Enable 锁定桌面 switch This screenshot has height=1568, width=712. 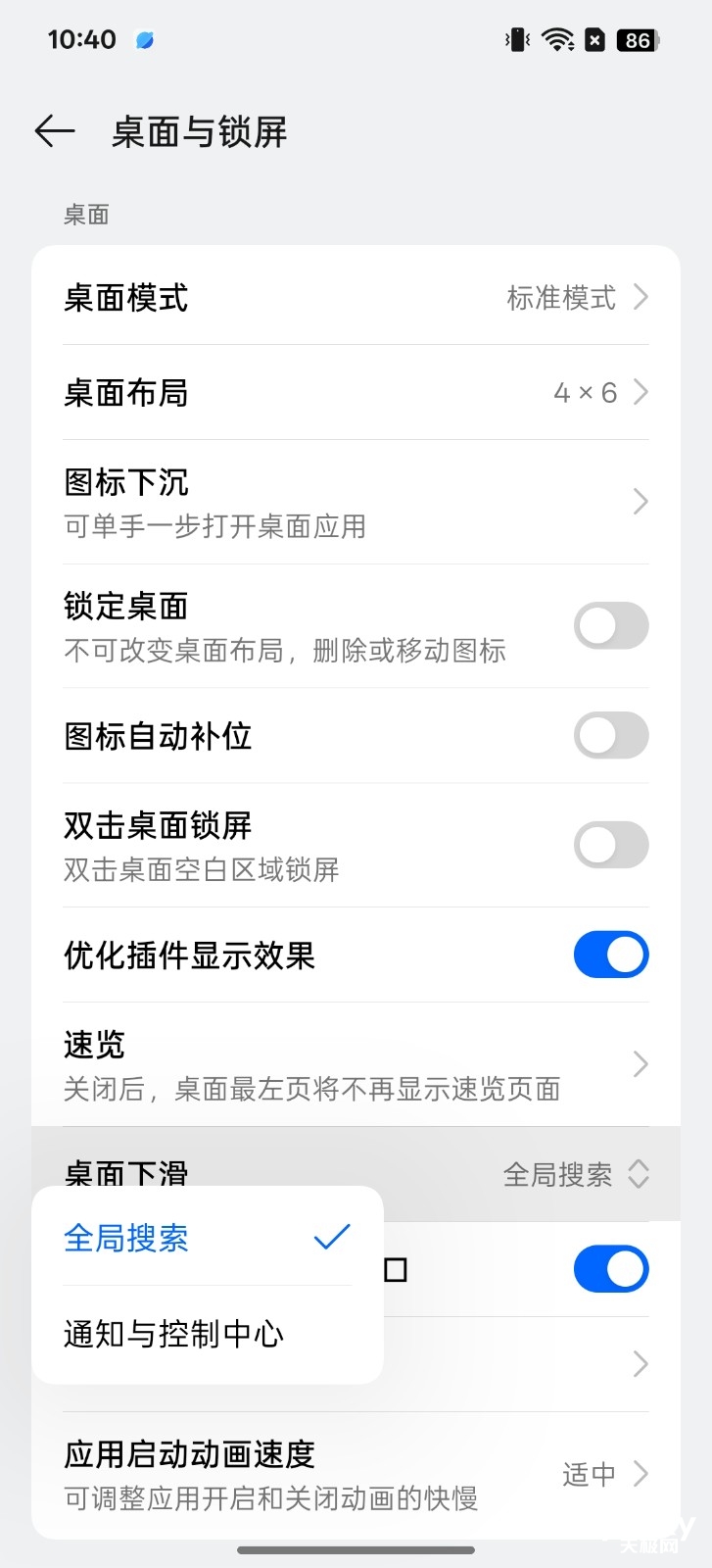pos(610,626)
